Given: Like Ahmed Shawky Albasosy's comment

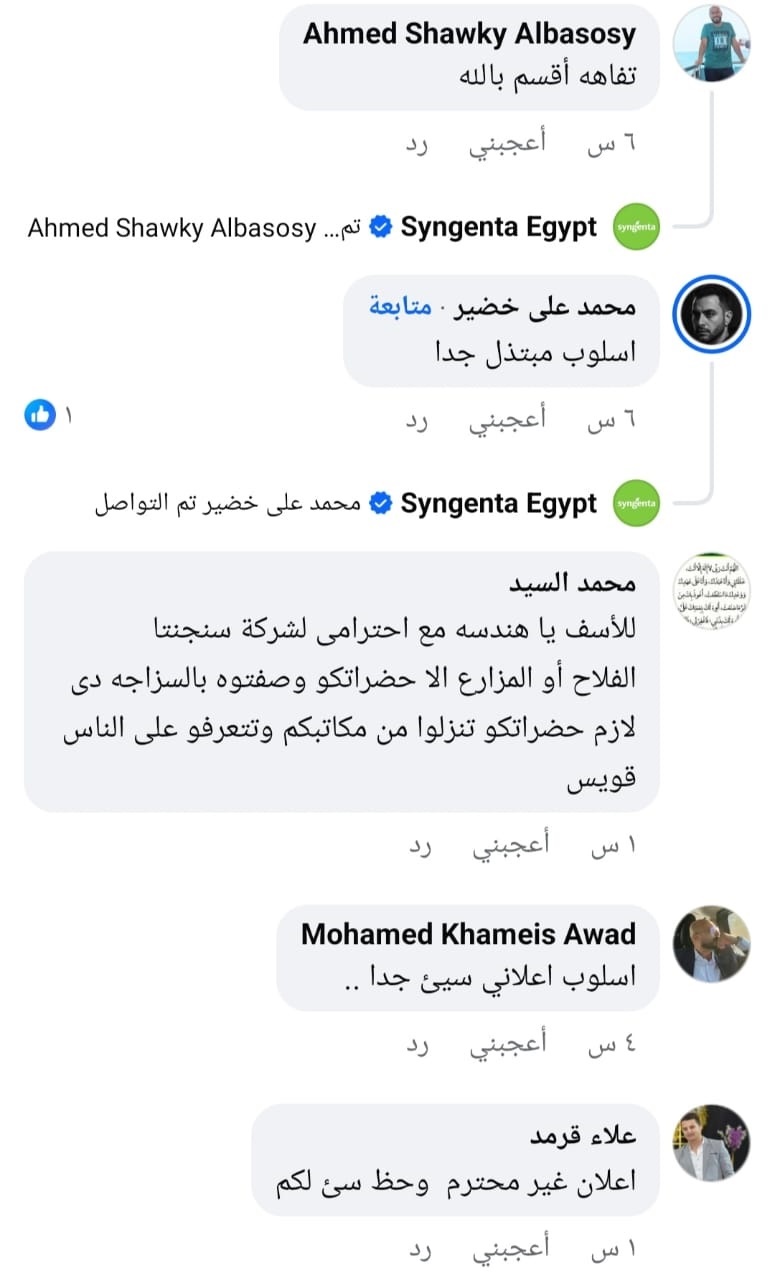Looking at the screenshot, I should [x=508, y=143].
